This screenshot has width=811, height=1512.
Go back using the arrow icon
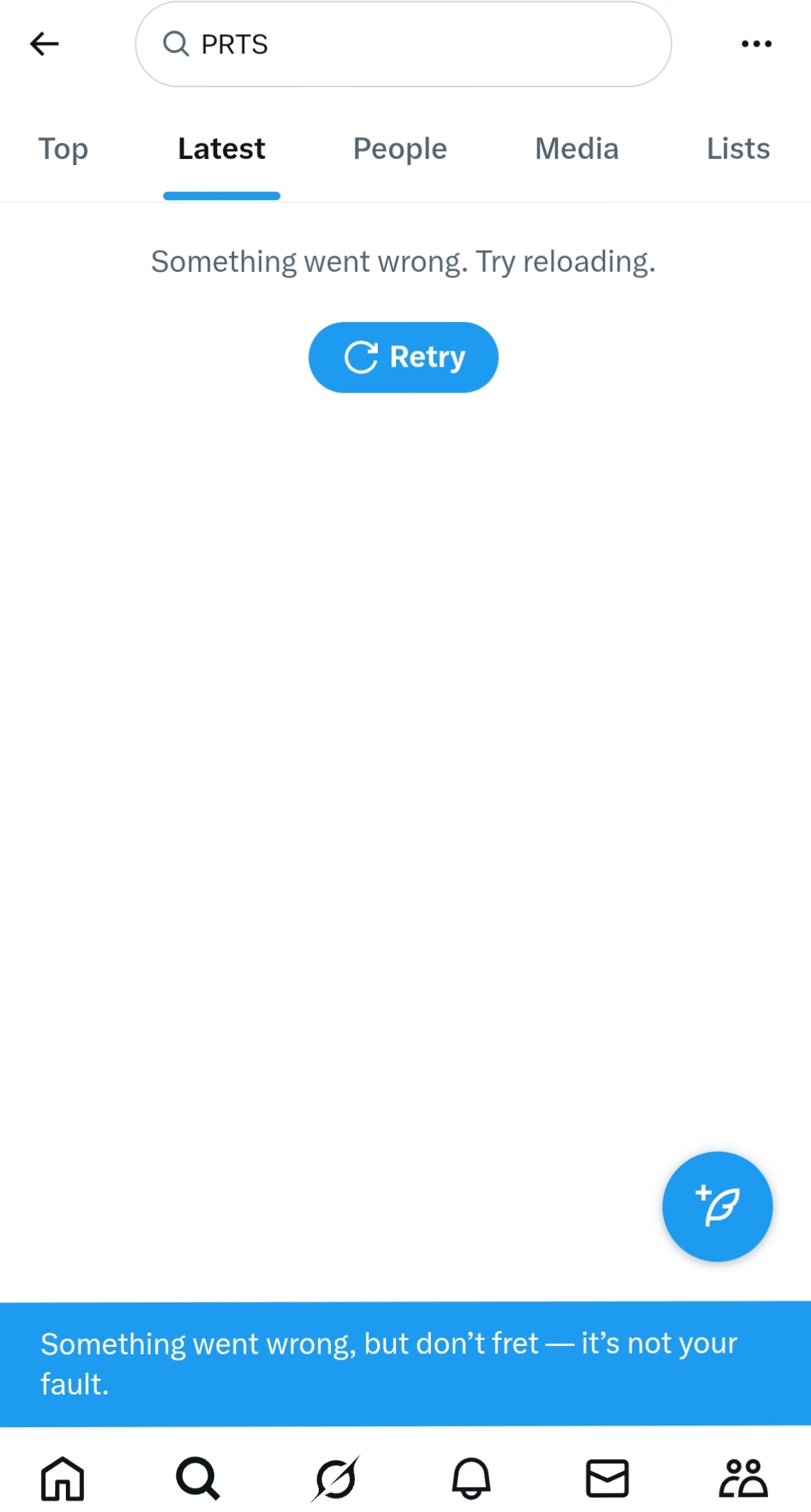pos(45,44)
